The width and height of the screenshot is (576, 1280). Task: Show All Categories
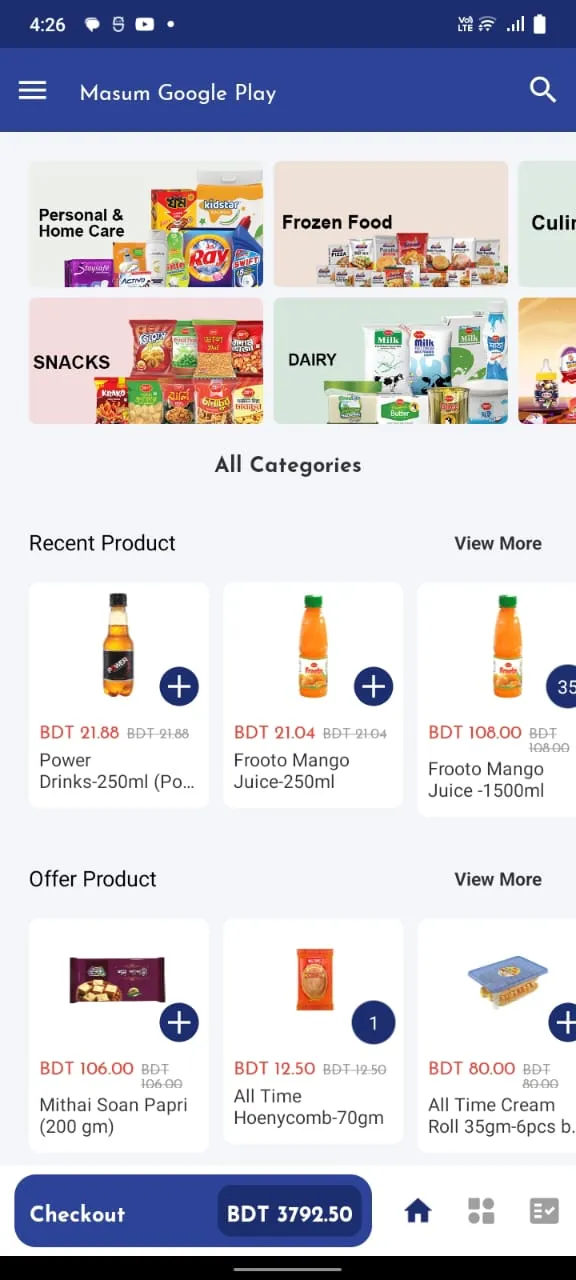[288, 464]
